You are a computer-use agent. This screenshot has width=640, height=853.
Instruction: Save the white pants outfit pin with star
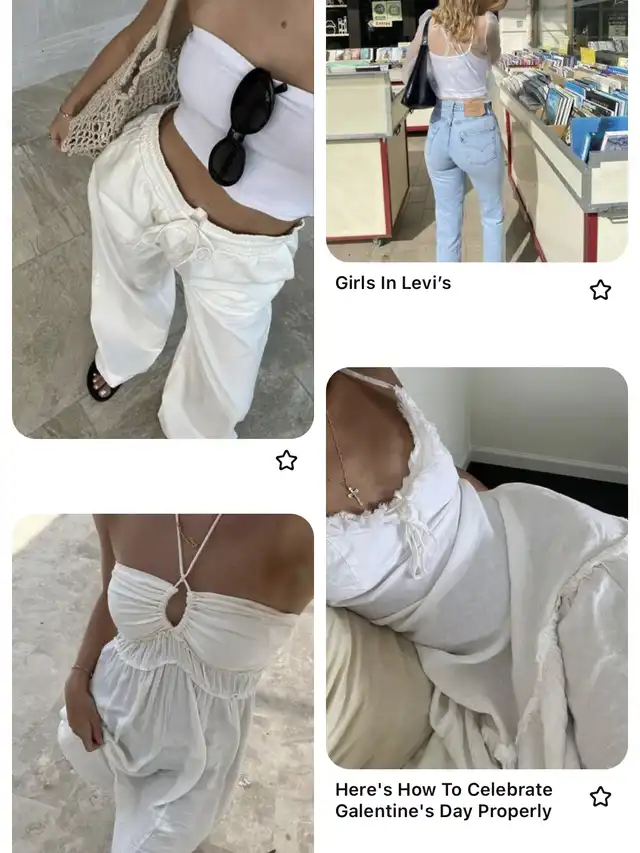pyautogui.click(x=286, y=460)
